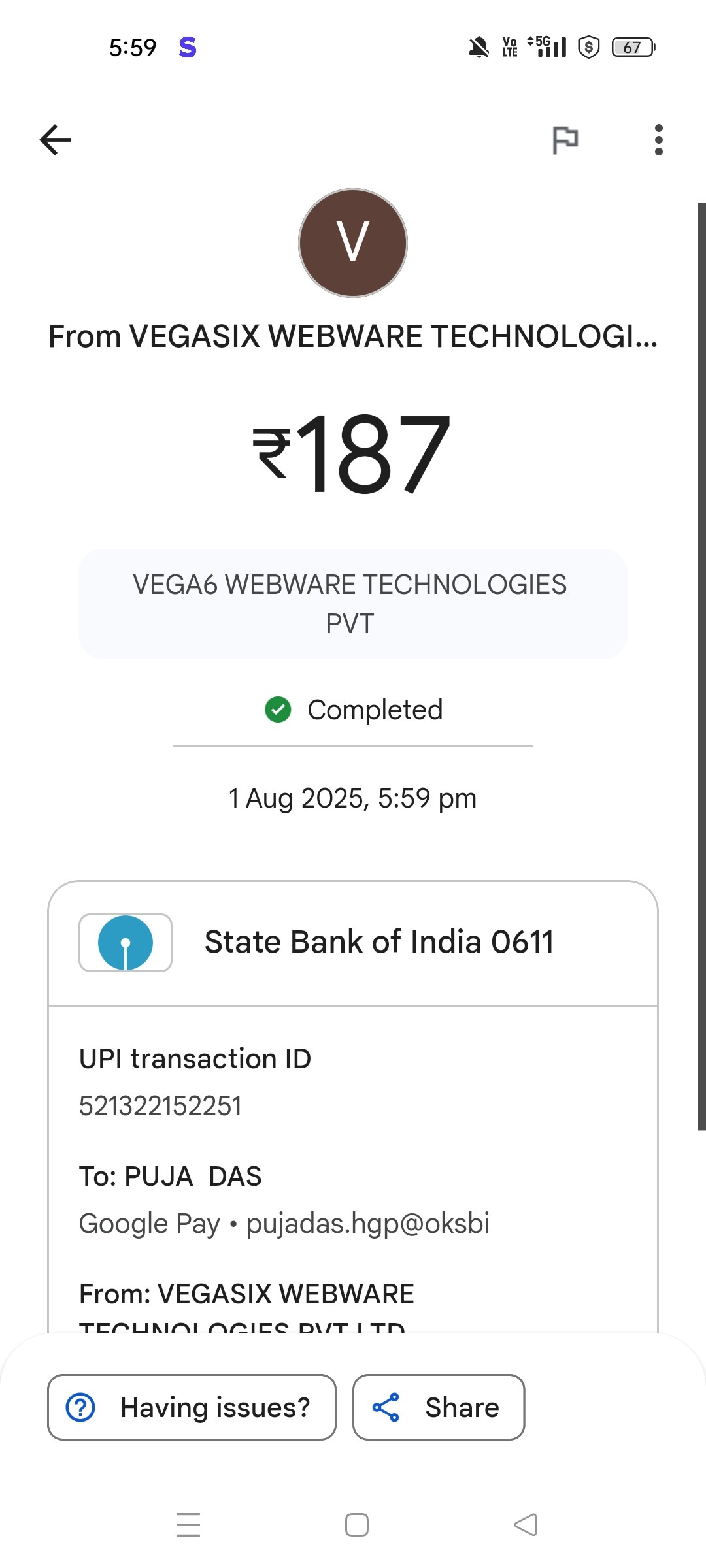Report this transaction with the flag icon
706x1568 pixels.
(565, 140)
